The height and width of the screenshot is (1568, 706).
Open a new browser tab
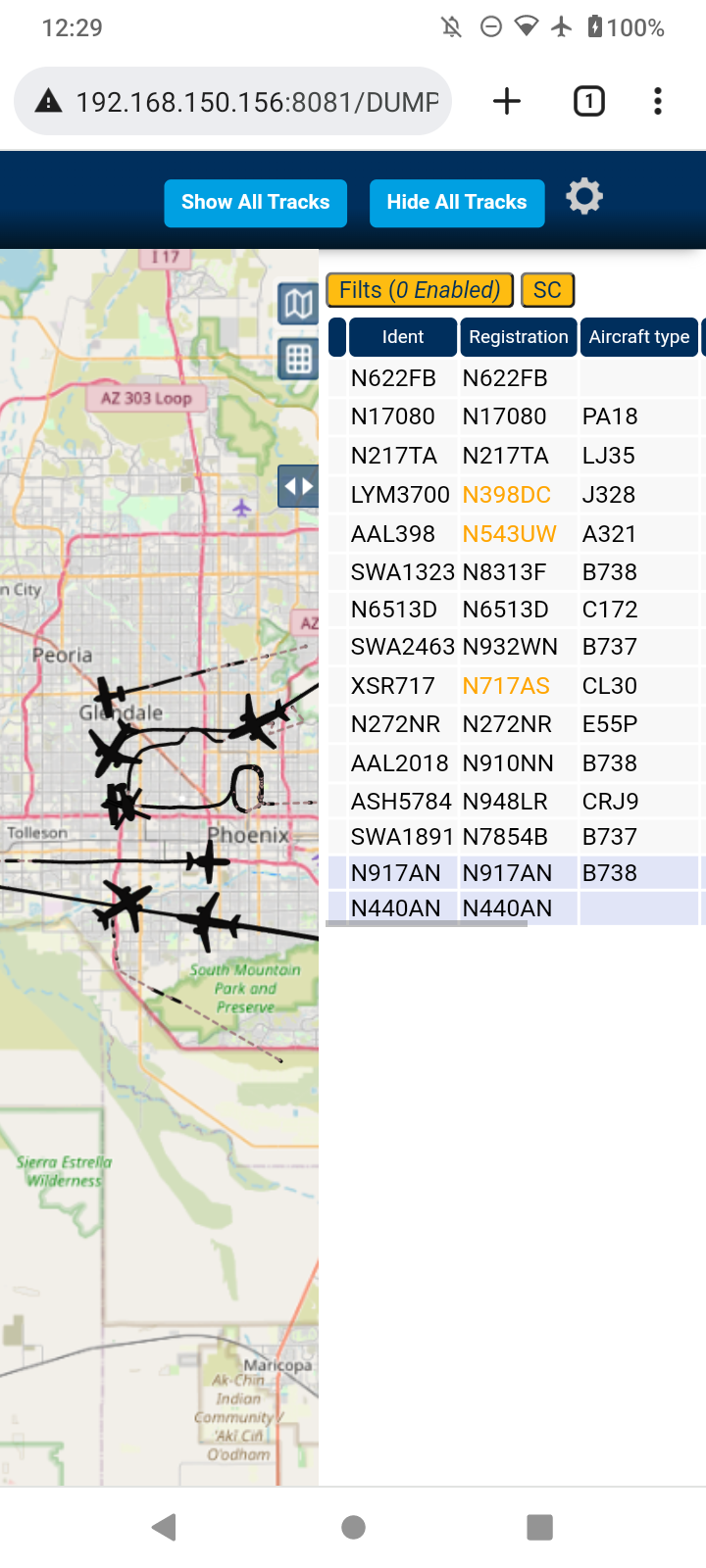507,101
